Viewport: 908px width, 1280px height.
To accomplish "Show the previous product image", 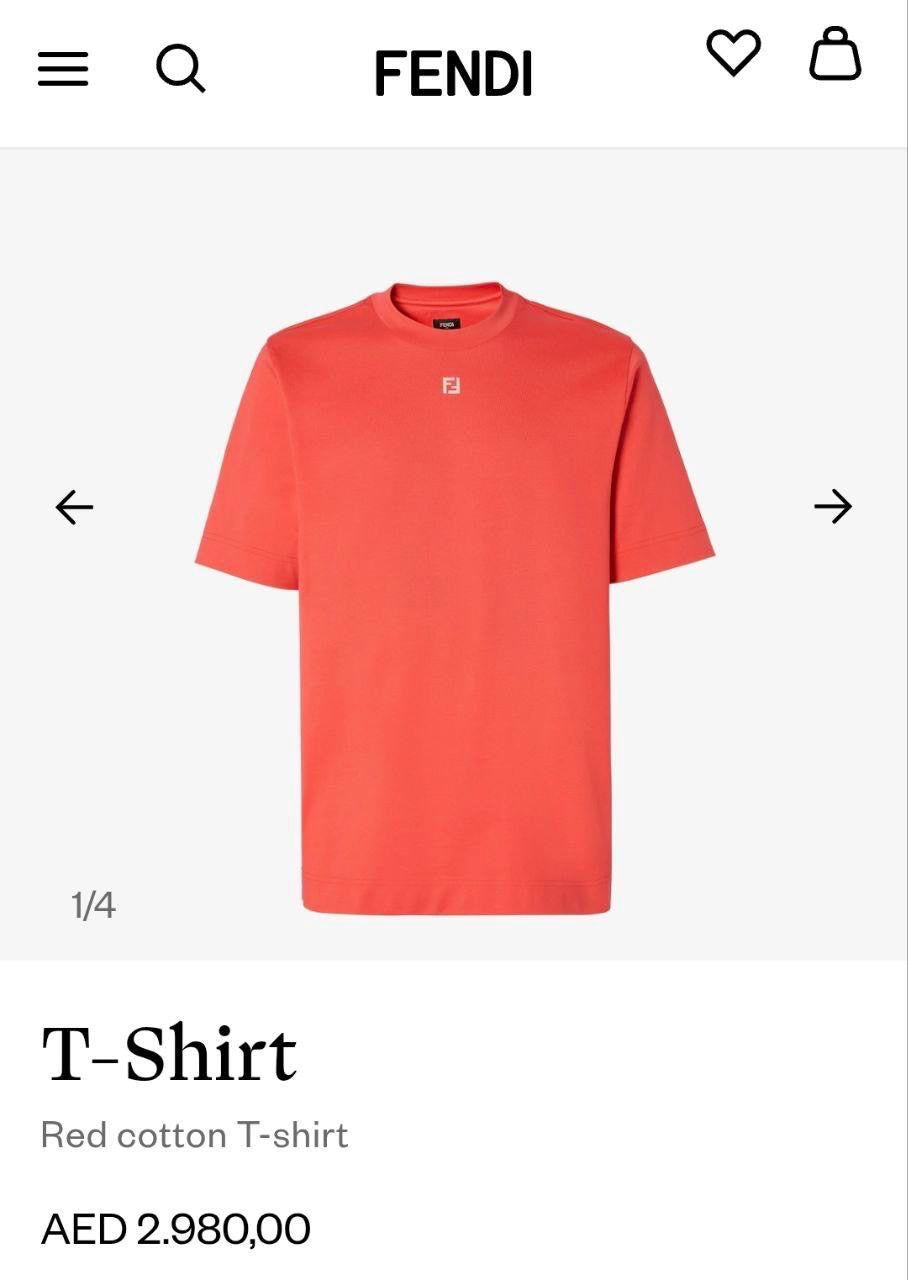I will pyautogui.click(x=74, y=507).
